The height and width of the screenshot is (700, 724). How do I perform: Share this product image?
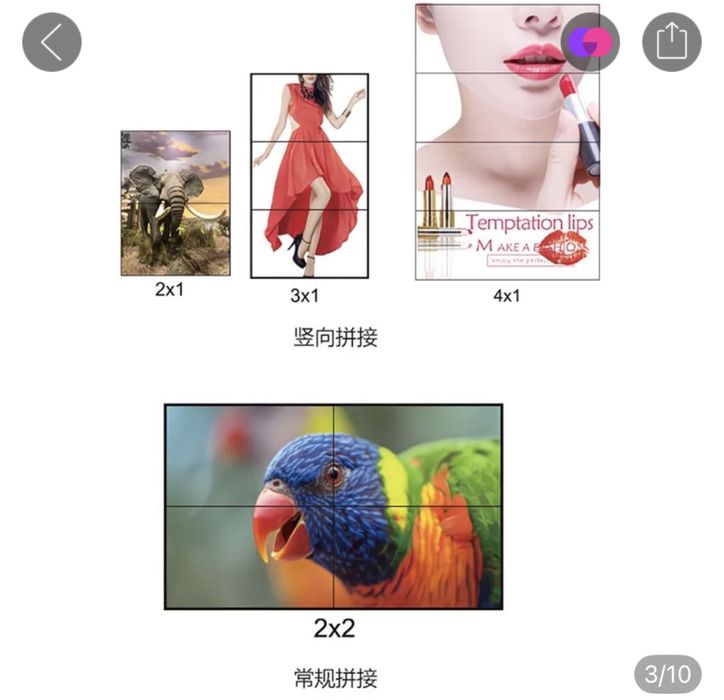[x=671, y=42]
